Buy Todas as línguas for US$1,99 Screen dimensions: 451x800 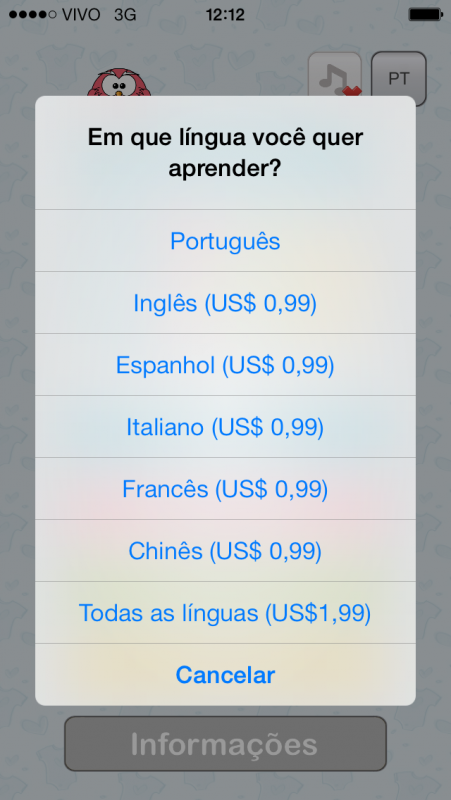click(x=225, y=613)
